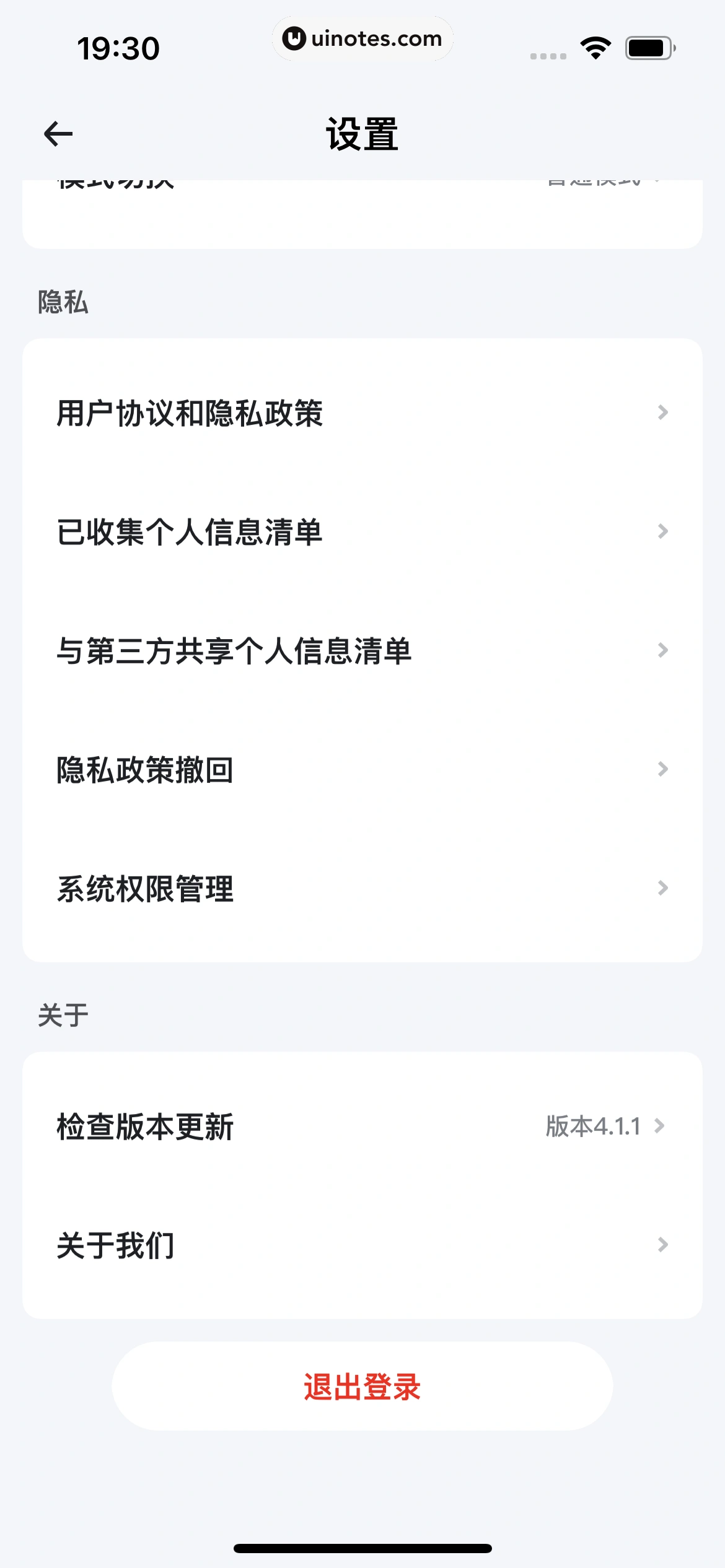Image resolution: width=725 pixels, height=1568 pixels.
Task: Click the chevron beside 系统权限管理
Action: [662, 889]
